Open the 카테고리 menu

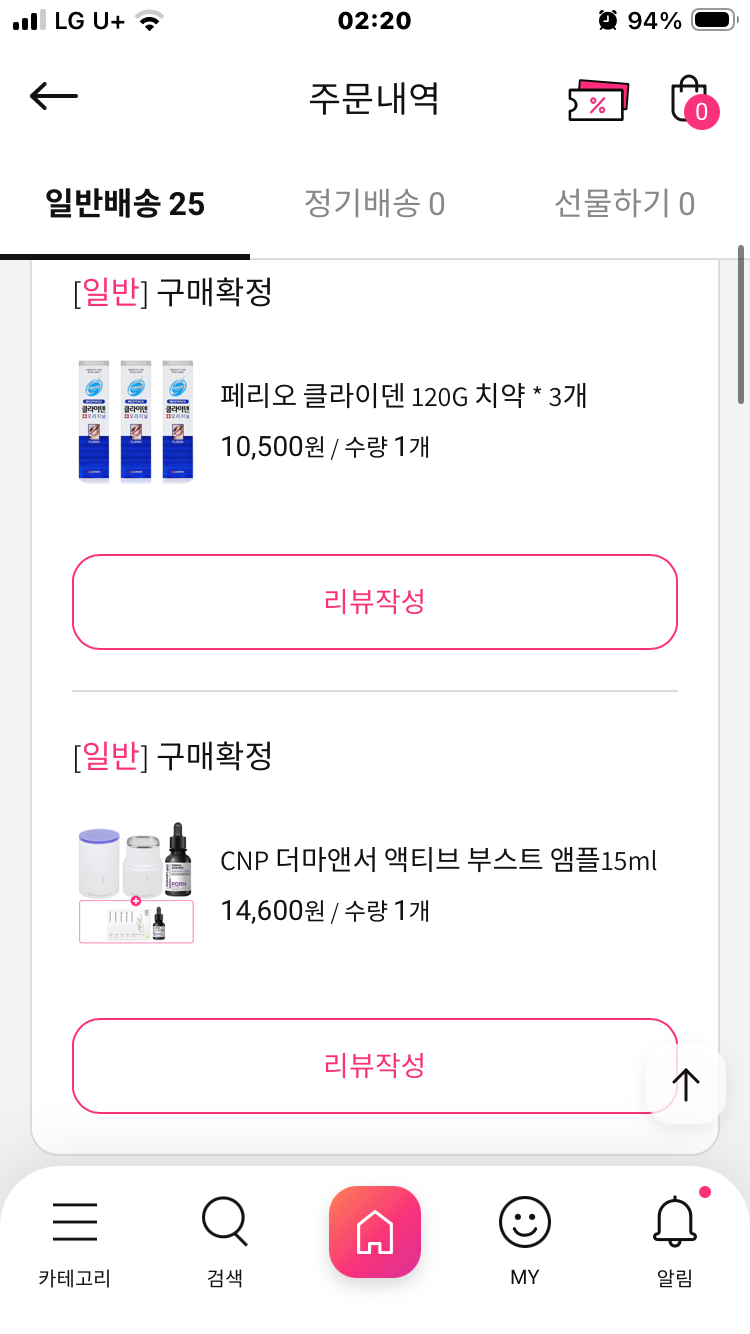[x=75, y=1240]
